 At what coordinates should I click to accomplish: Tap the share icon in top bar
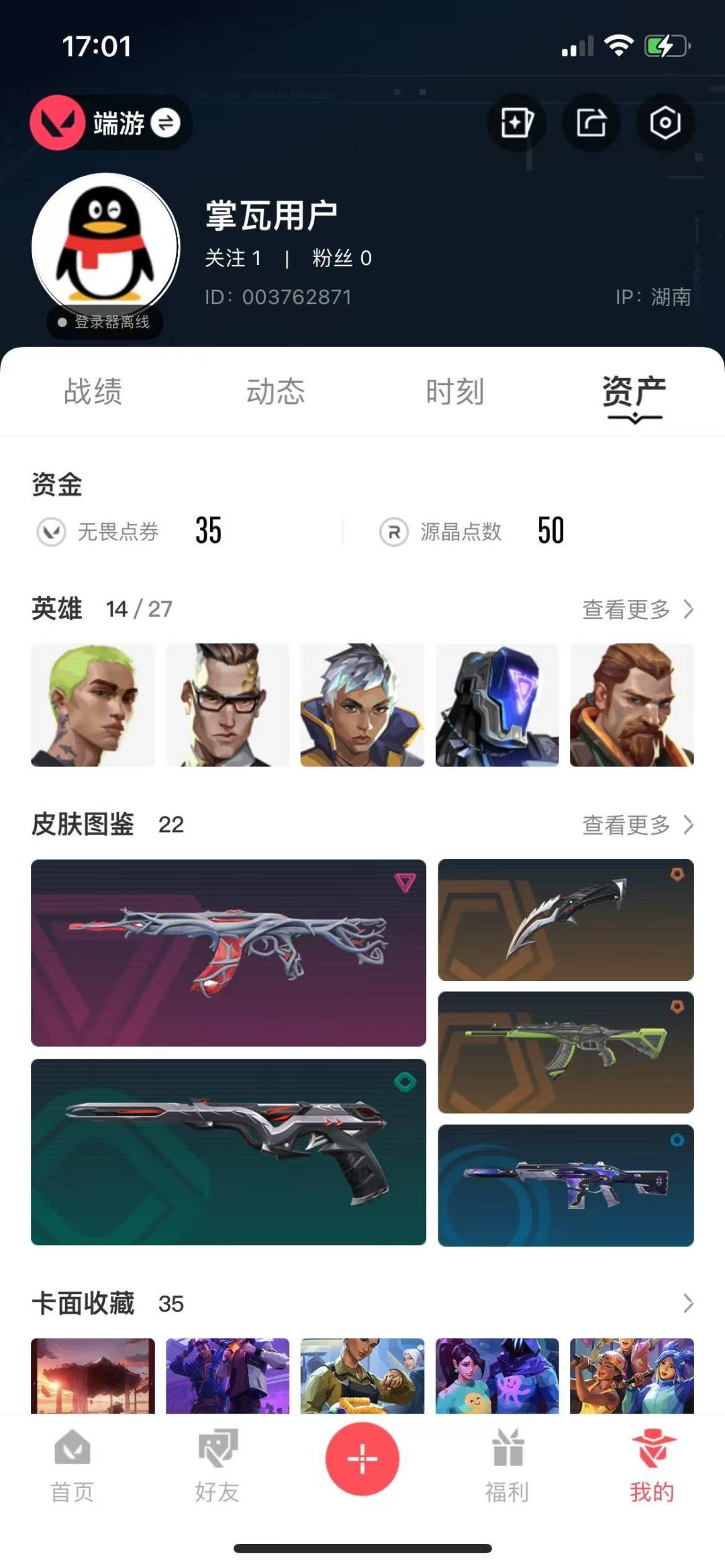[x=591, y=123]
